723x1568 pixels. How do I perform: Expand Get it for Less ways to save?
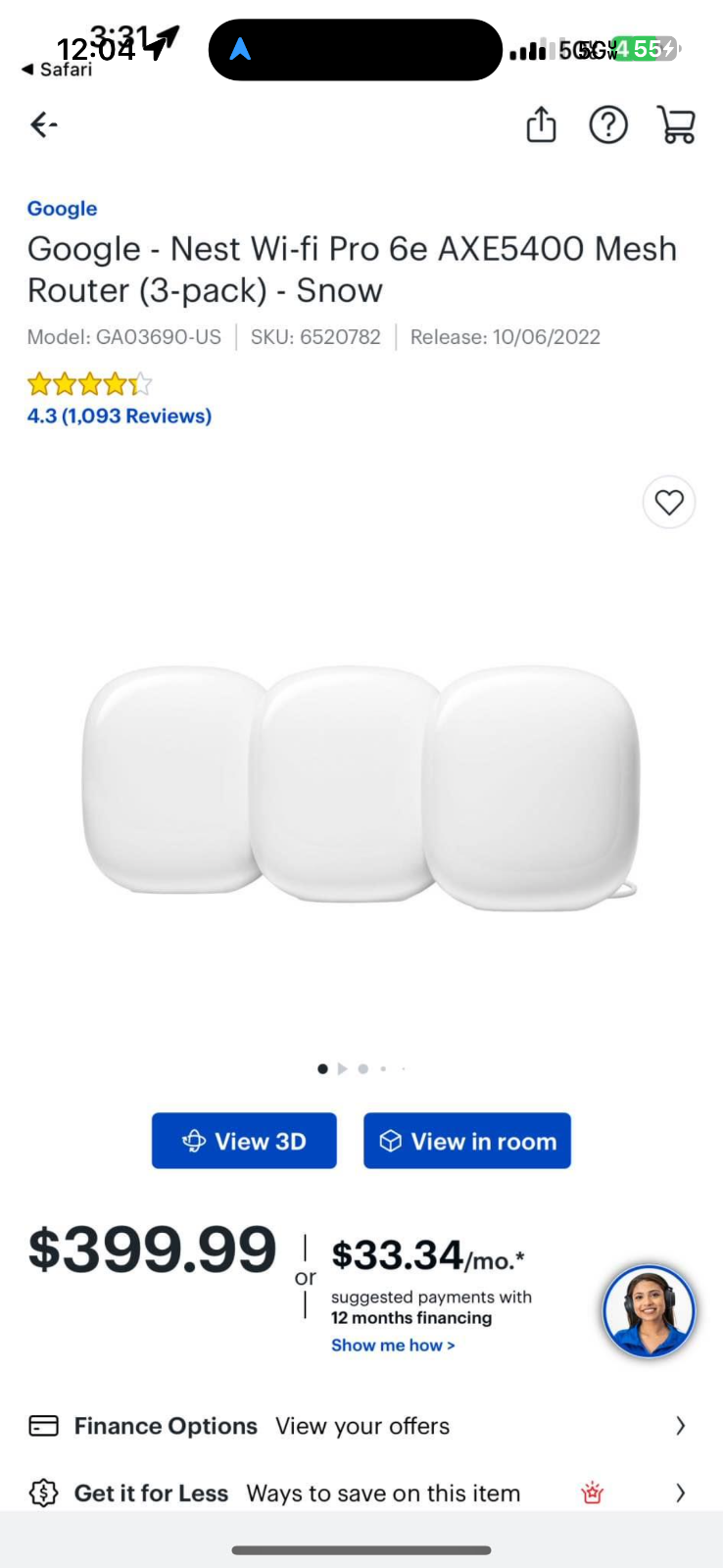(x=680, y=1493)
